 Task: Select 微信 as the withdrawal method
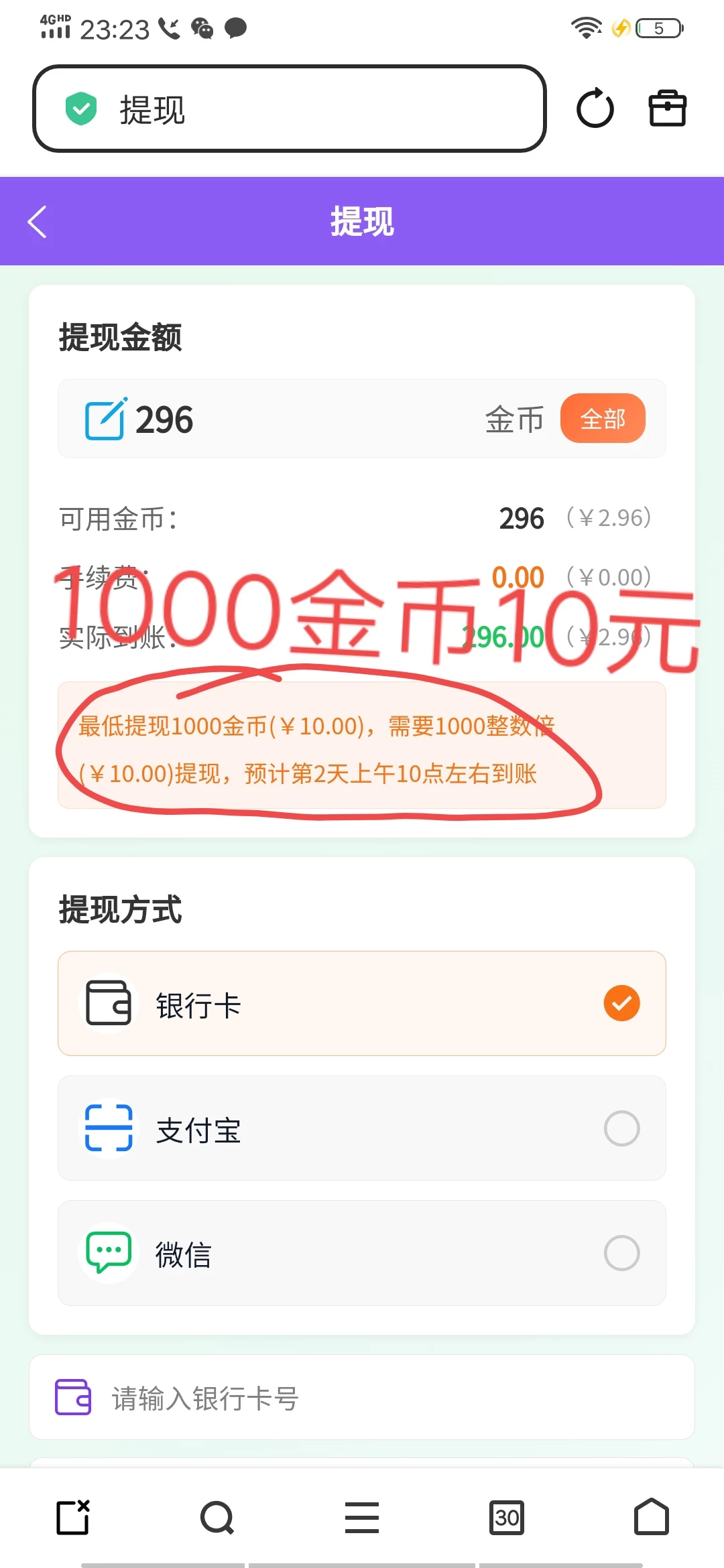362,1253
